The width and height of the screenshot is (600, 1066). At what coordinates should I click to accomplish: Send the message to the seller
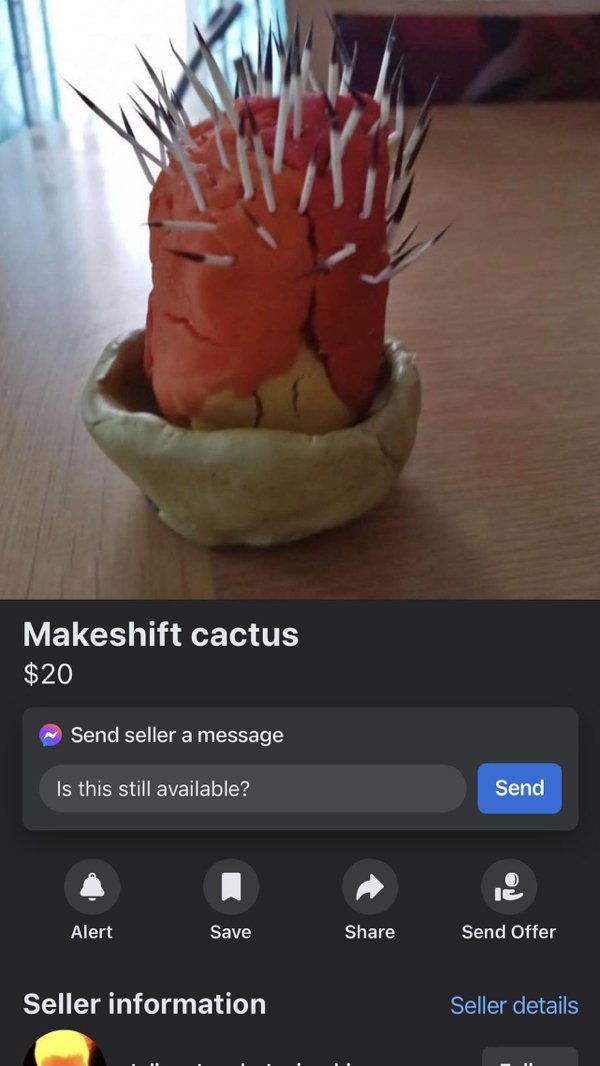point(519,788)
